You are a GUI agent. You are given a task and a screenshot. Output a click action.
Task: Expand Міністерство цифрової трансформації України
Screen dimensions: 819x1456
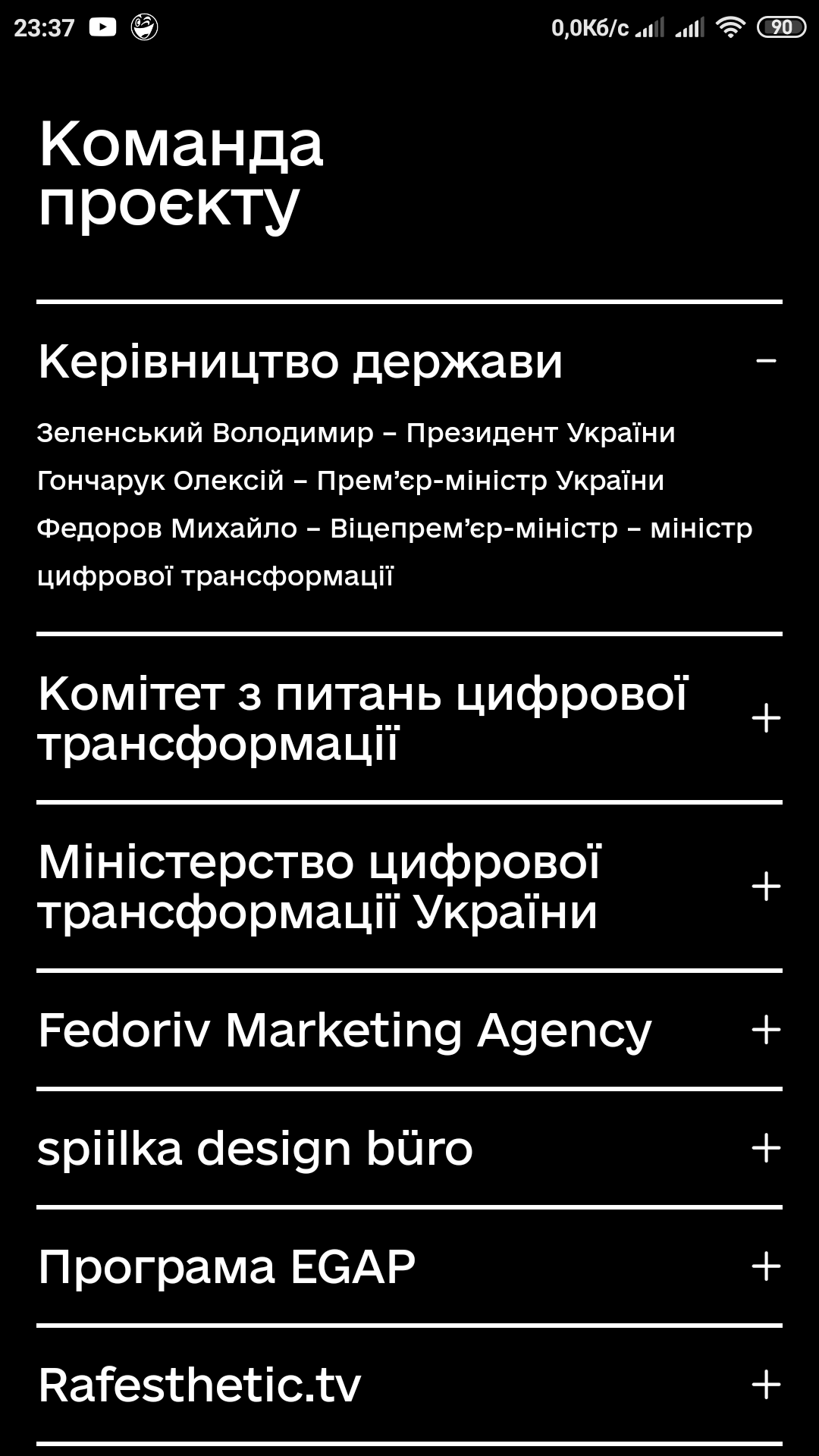(766, 886)
